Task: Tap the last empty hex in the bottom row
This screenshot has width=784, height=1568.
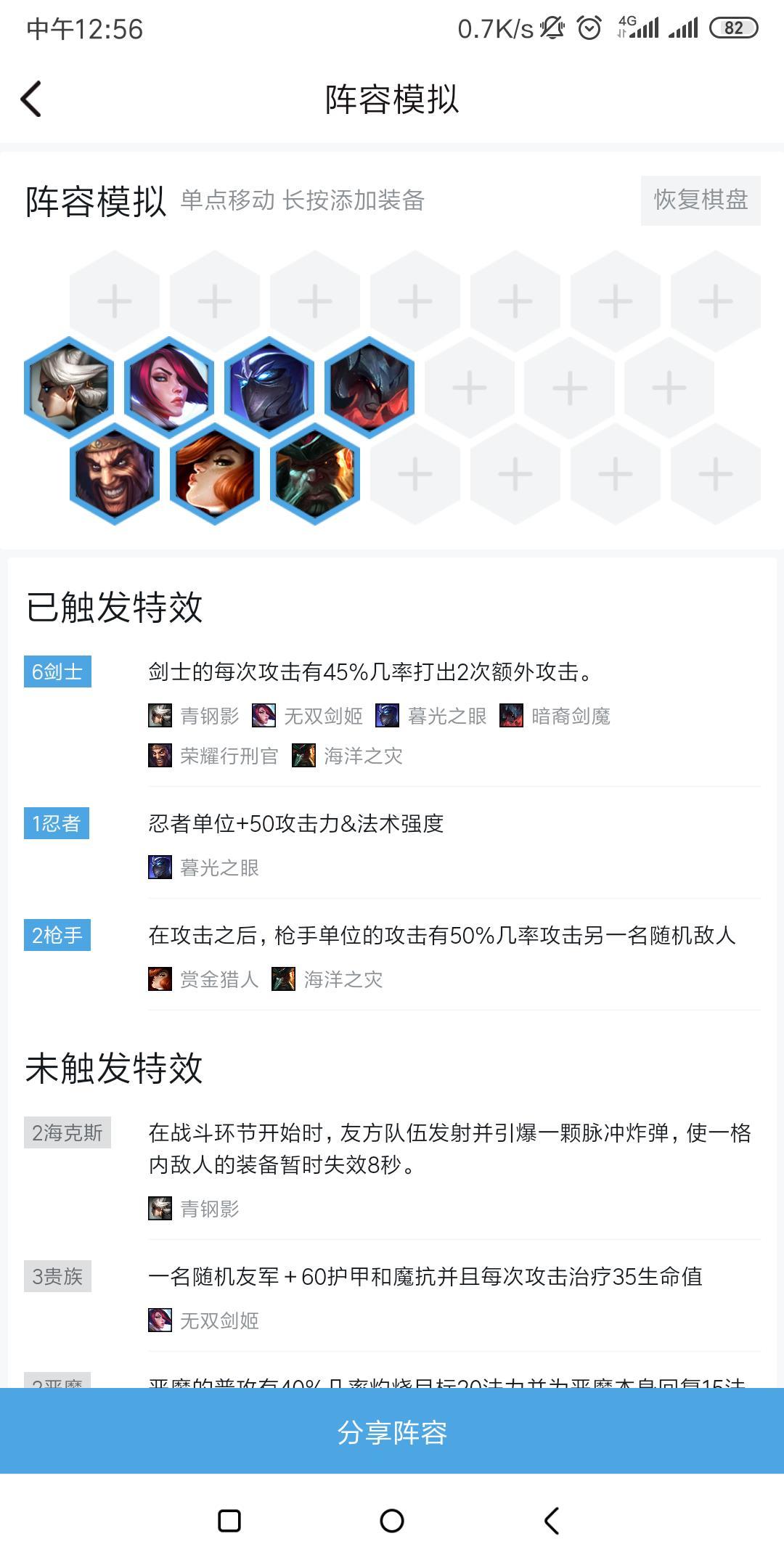Action: (715, 474)
